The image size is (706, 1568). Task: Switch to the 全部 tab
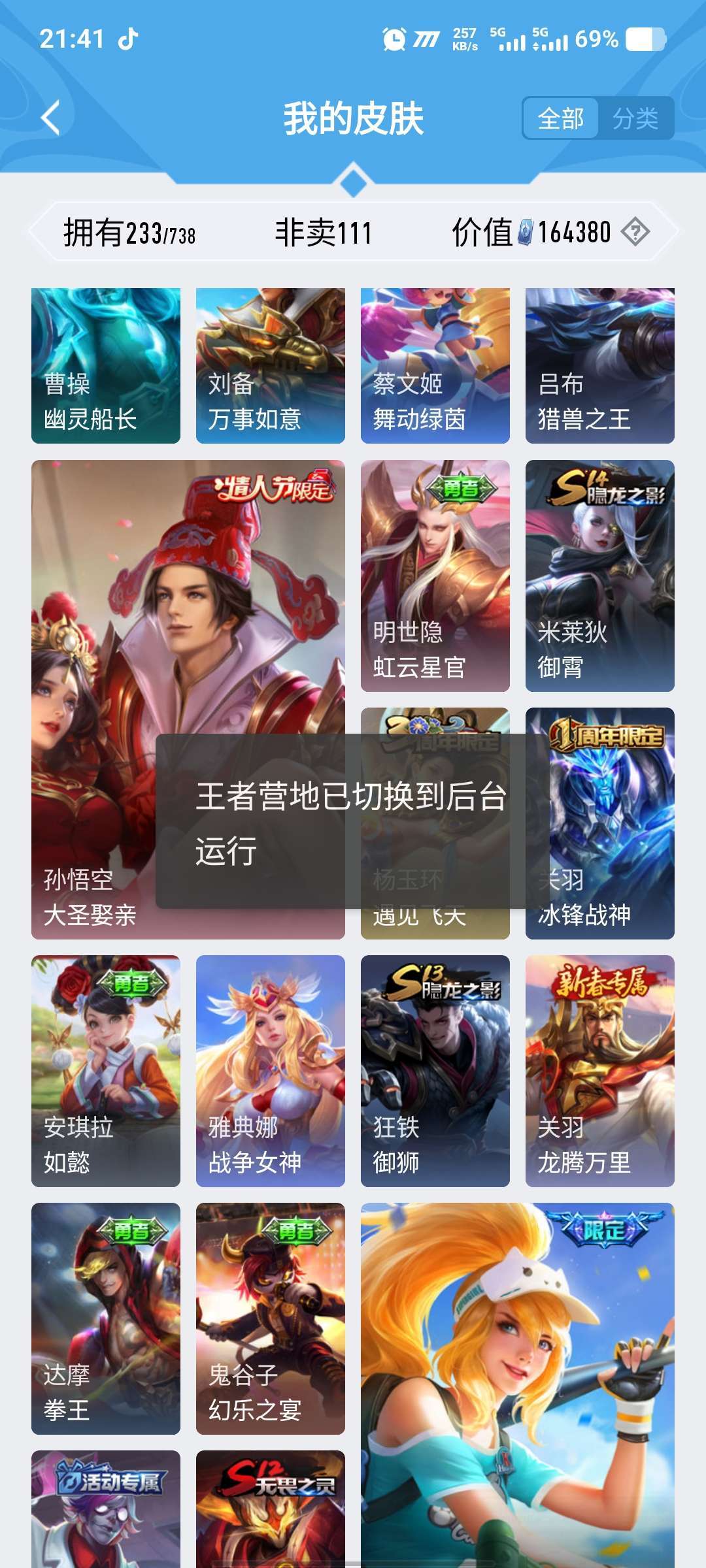pos(560,118)
